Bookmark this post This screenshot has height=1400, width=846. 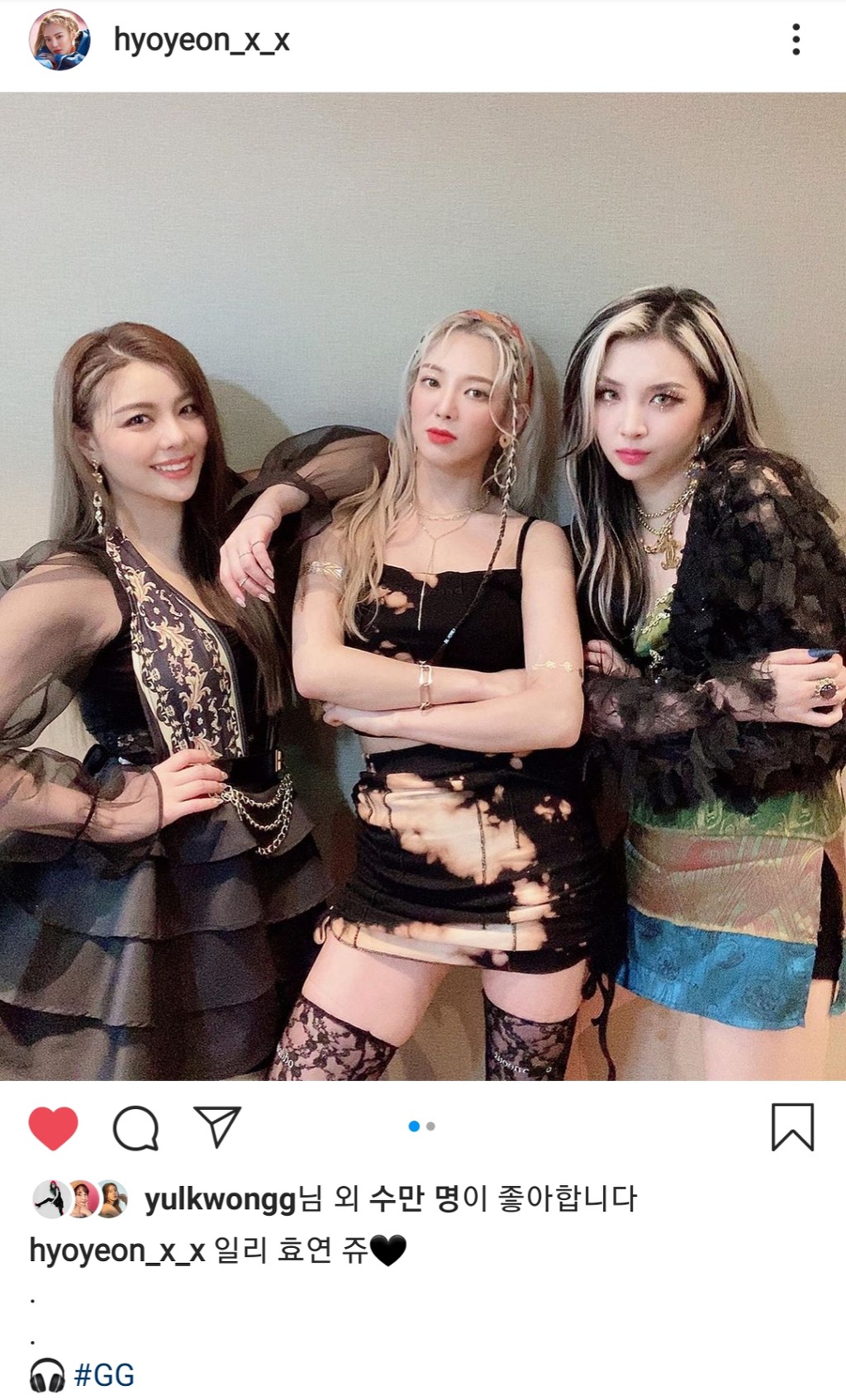point(792,1126)
